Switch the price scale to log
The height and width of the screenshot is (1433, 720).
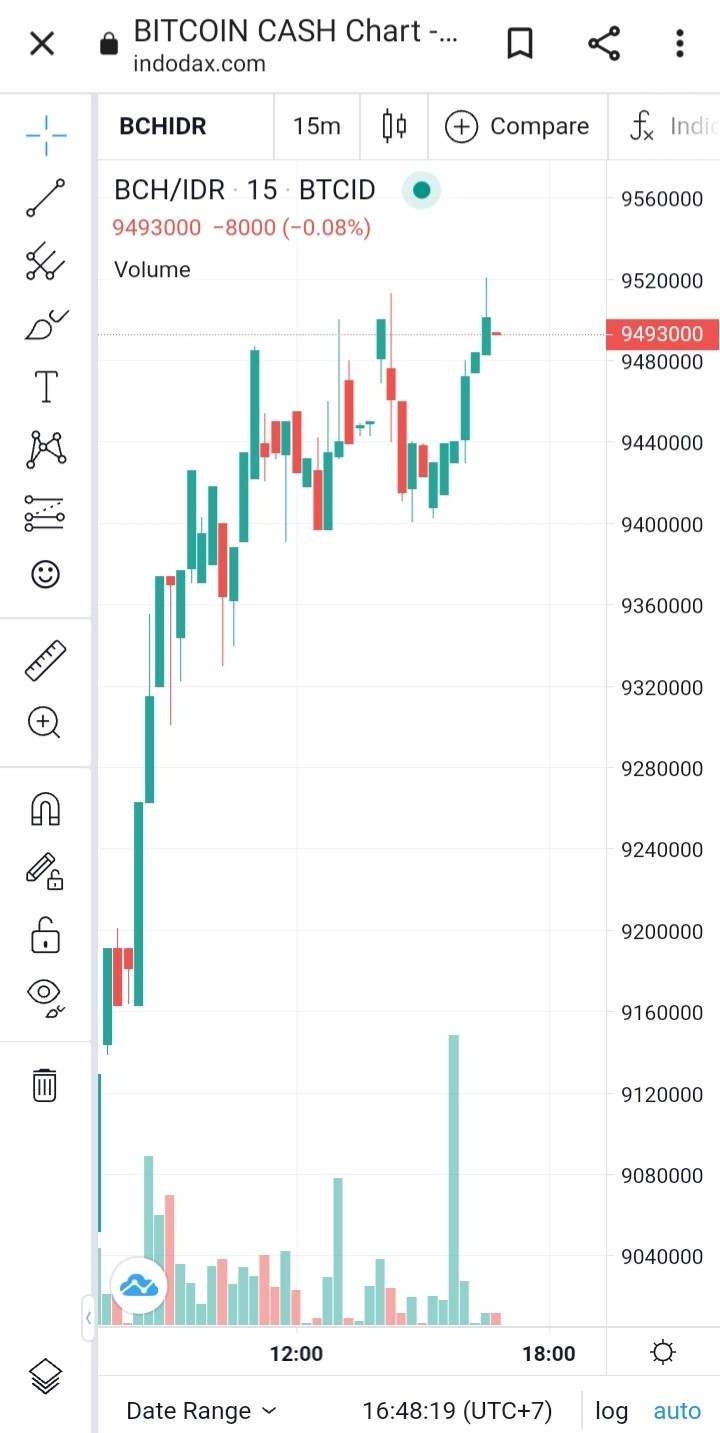click(612, 1411)
